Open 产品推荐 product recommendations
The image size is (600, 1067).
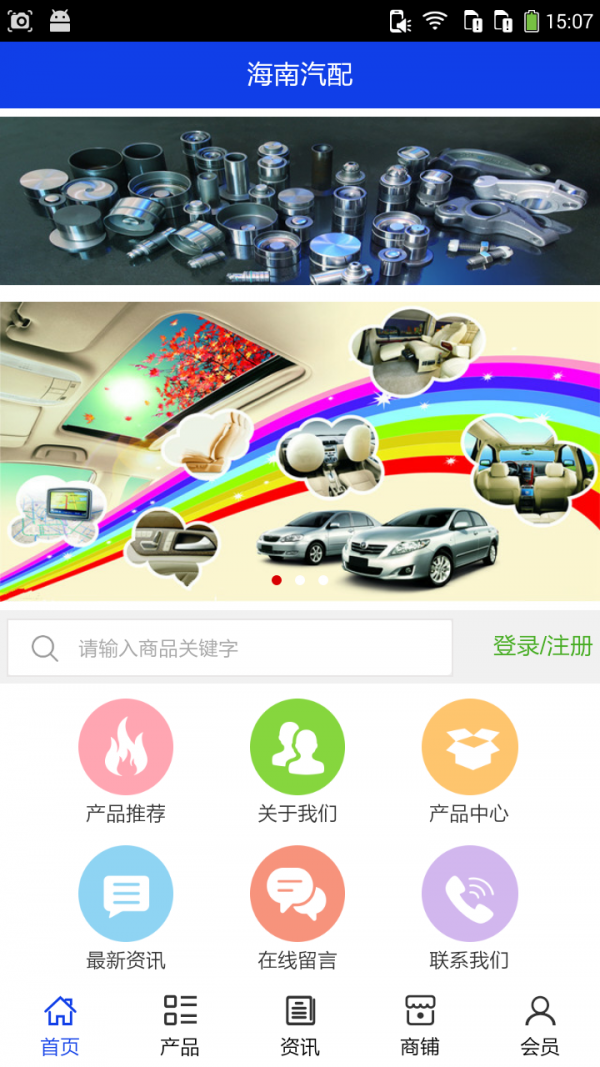click(x=126, y=748)
